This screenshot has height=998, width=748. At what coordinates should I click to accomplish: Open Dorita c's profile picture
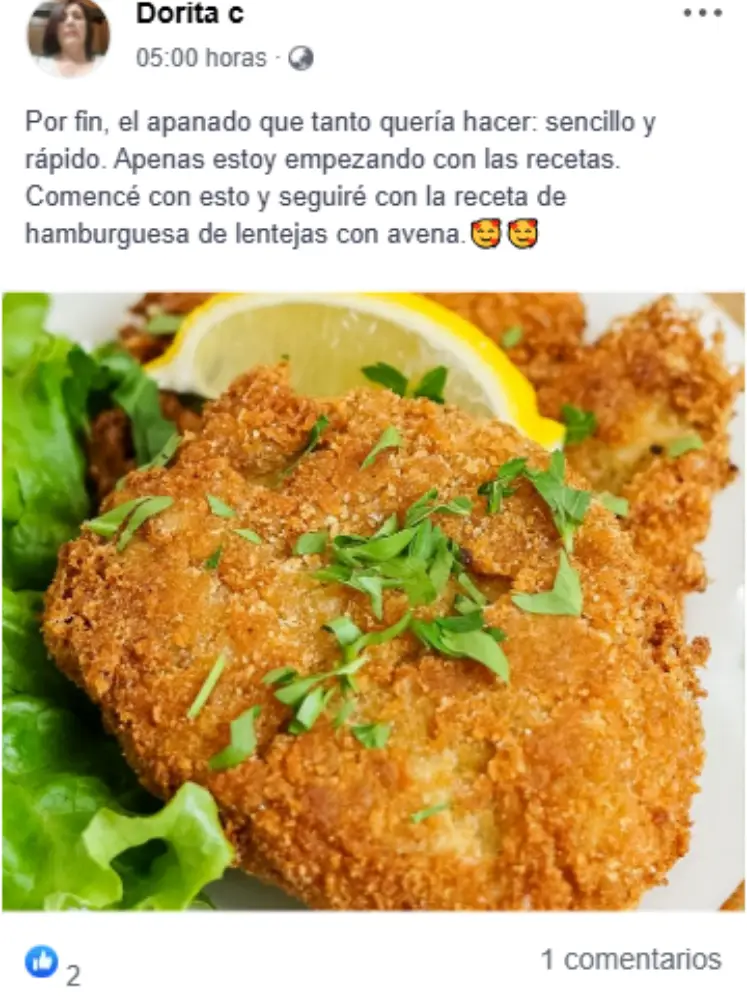pos(68,37)
